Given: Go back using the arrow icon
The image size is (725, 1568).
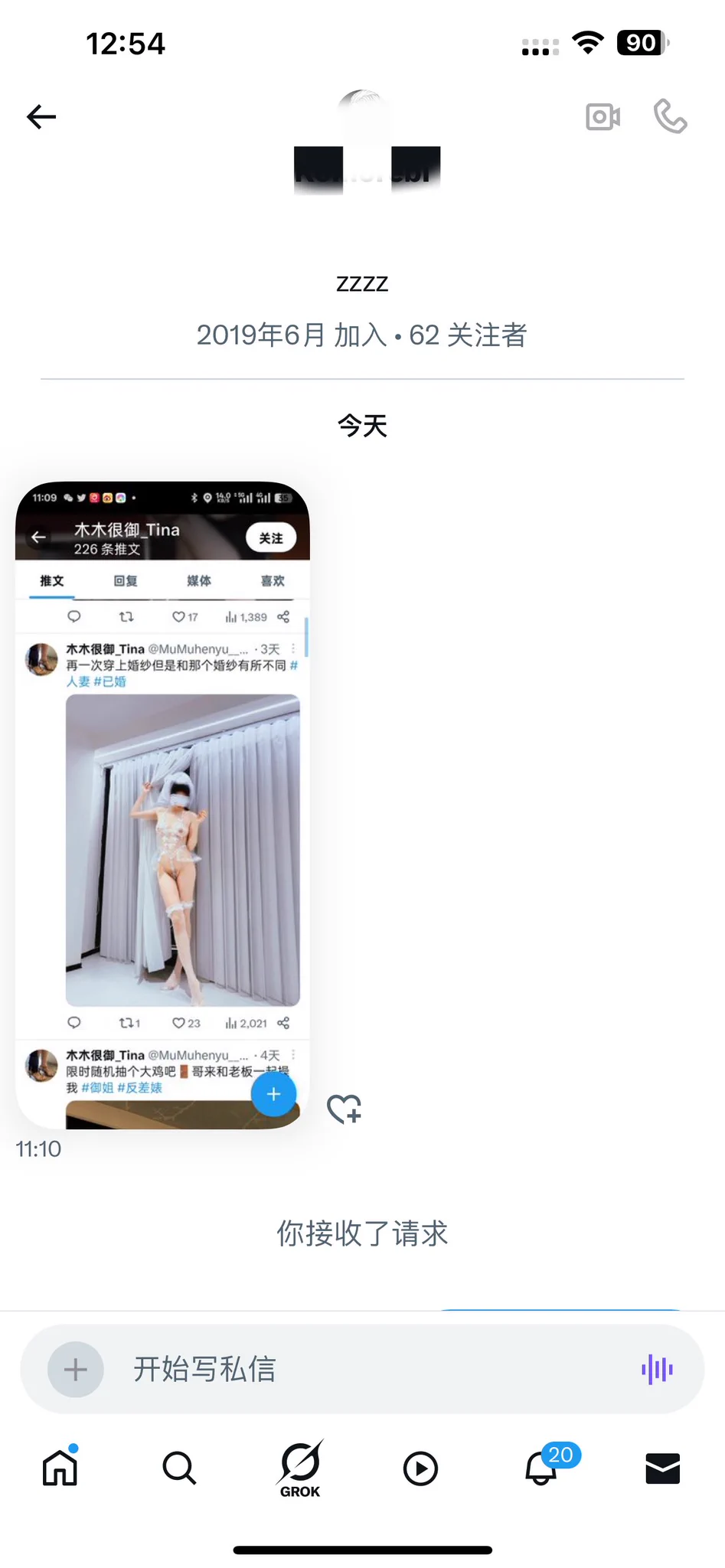Looking at the screenshot, I should pos(41,117).
